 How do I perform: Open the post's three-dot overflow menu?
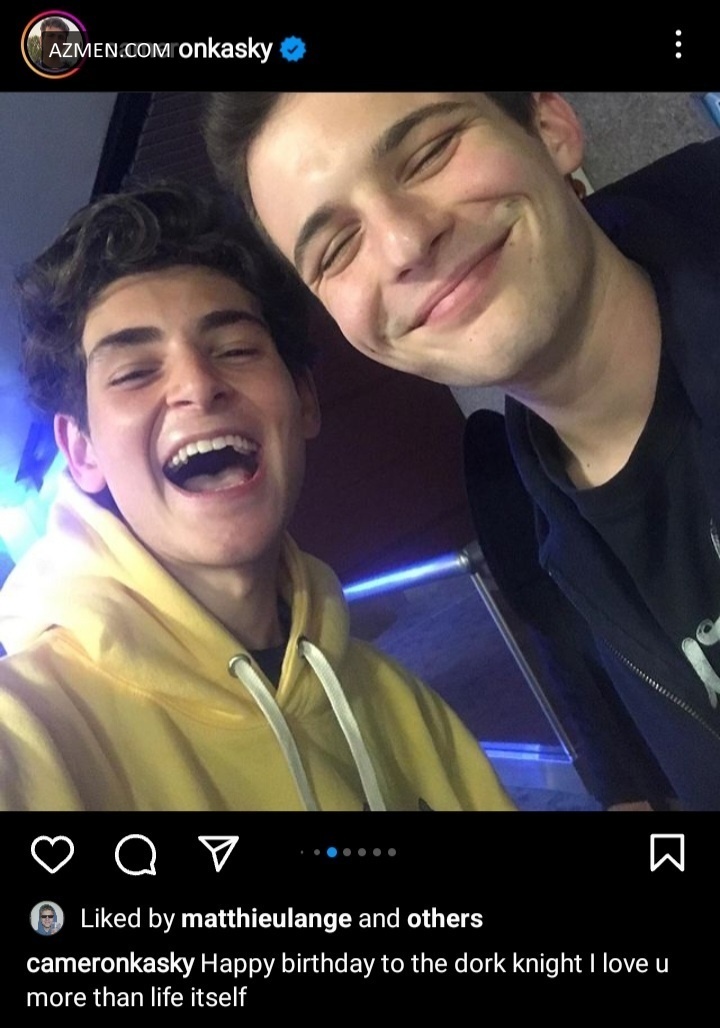click(679, 44)
